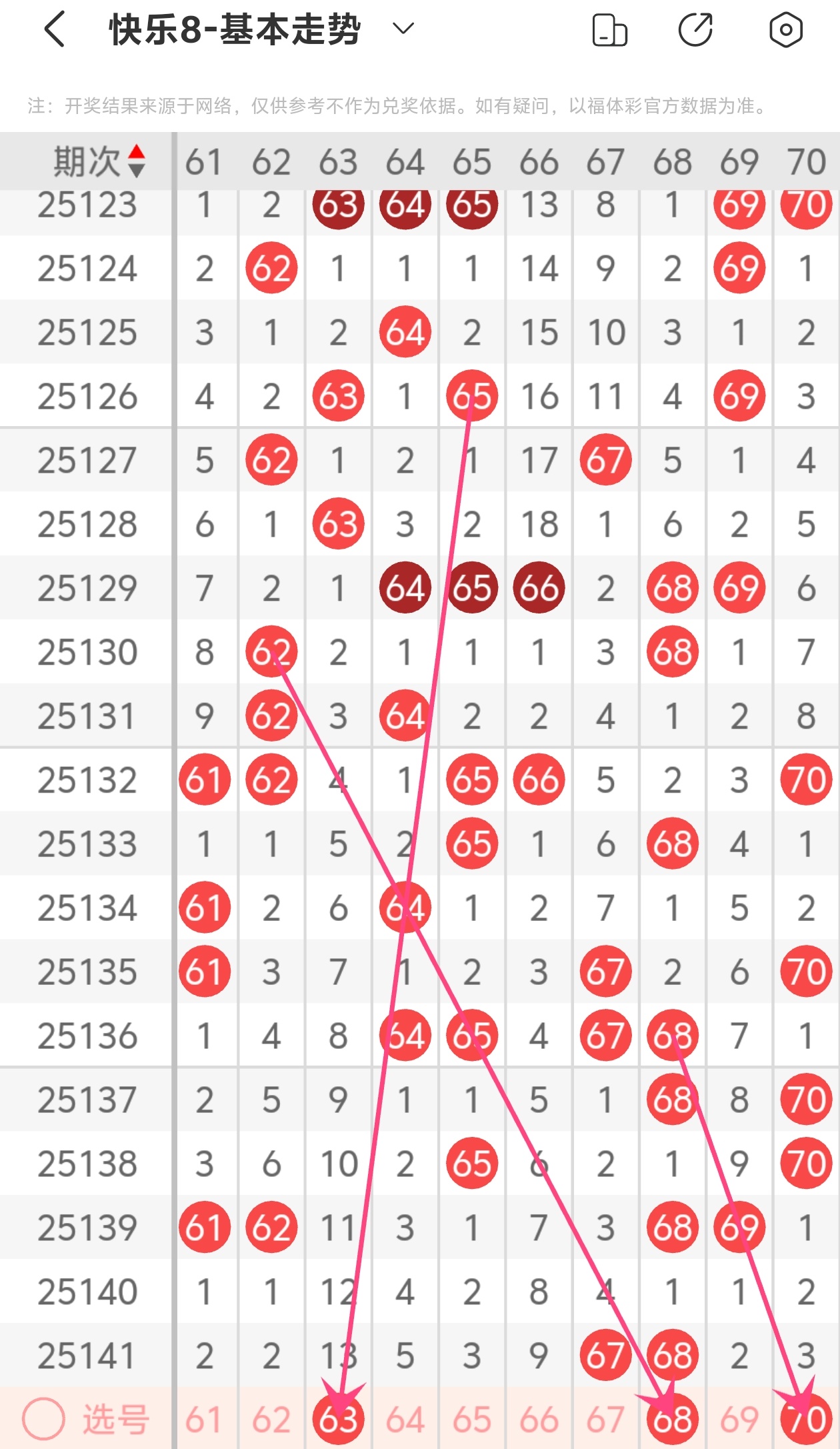Pick number 64 in the 选号 row

[405, 1420]
